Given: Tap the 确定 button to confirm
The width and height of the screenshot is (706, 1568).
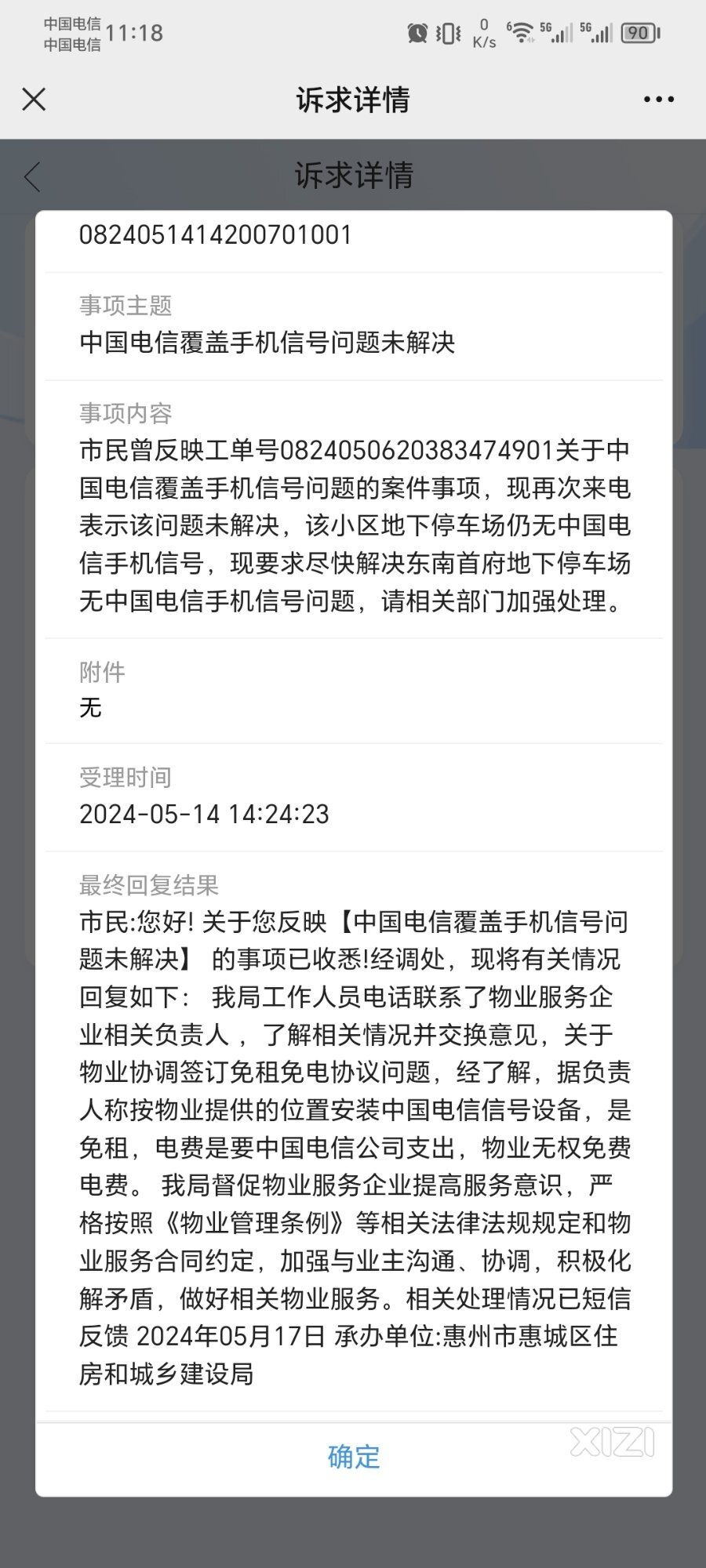Looking at the screenshot, I should pos(354,1457).
